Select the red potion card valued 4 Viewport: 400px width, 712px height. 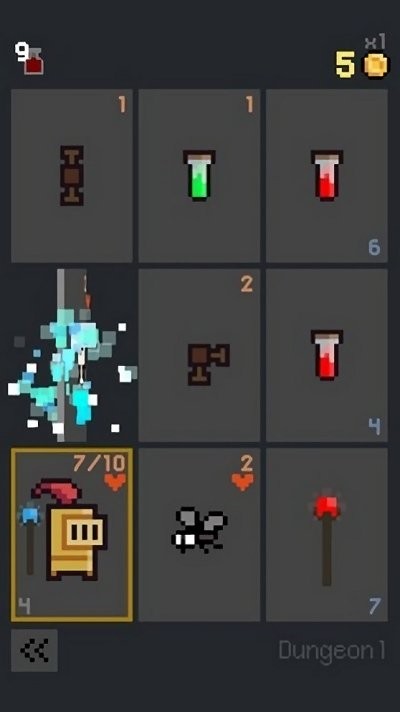pyautogui.click(x=327, y=355)
